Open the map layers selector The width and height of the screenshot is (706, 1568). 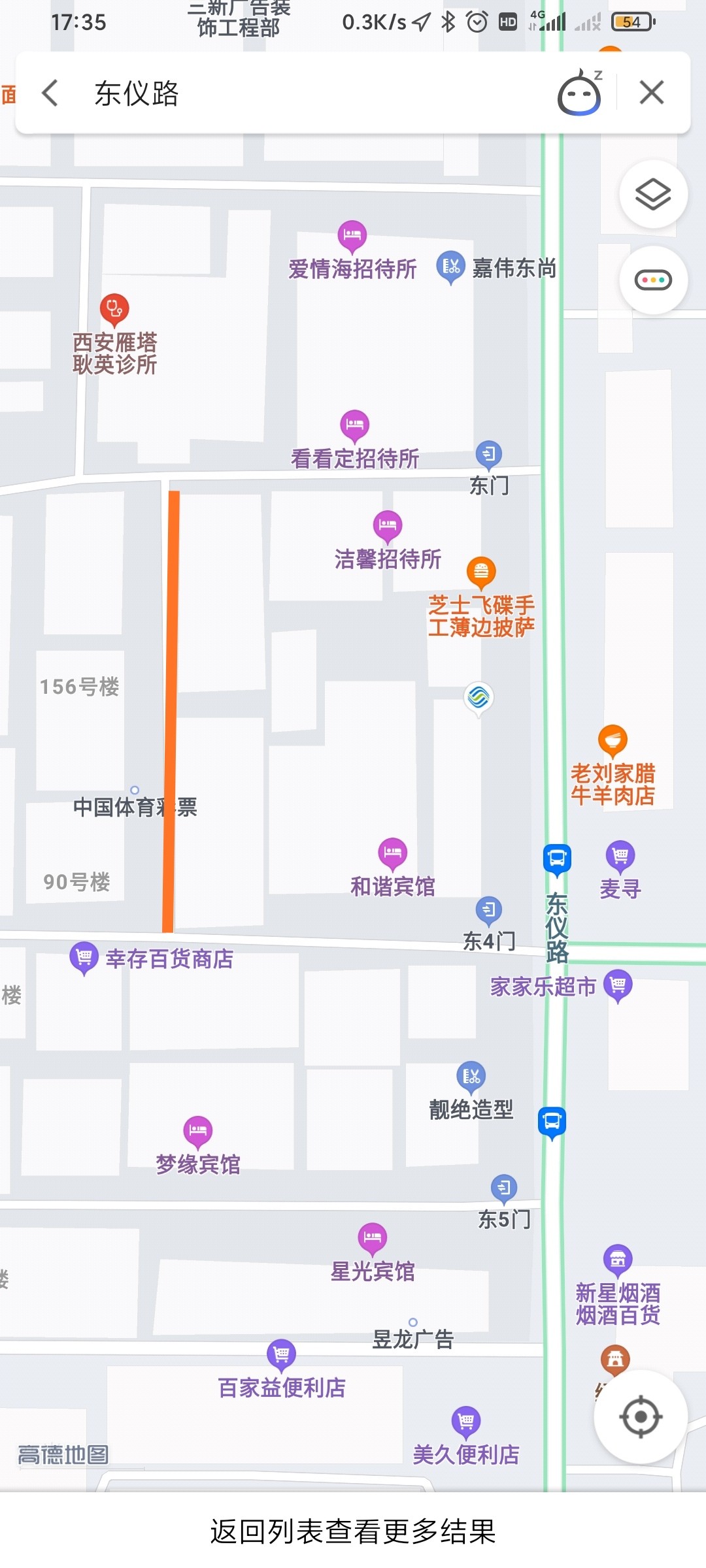pos(653,194)
